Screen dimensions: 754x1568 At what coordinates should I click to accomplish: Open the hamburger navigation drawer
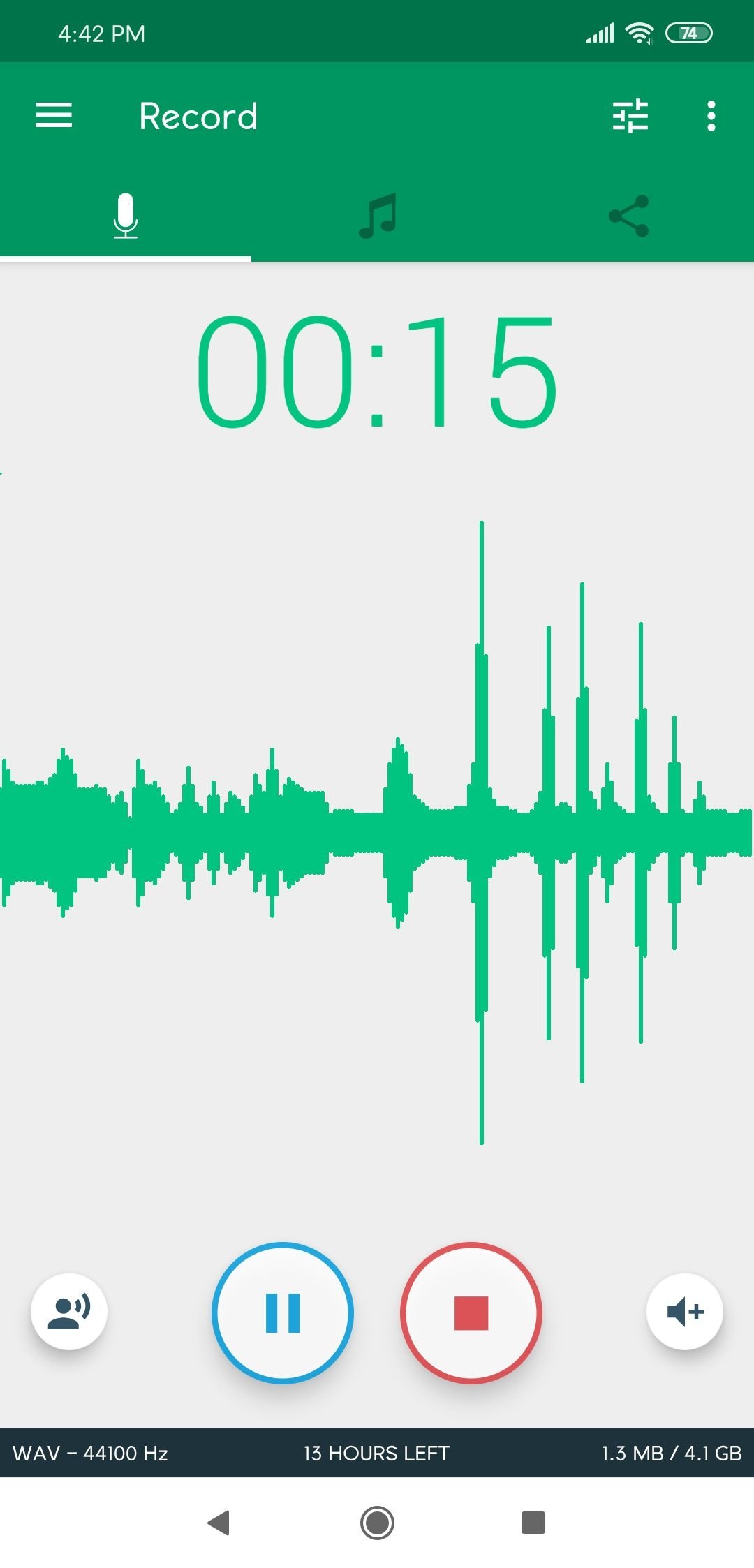pos(54,116)
